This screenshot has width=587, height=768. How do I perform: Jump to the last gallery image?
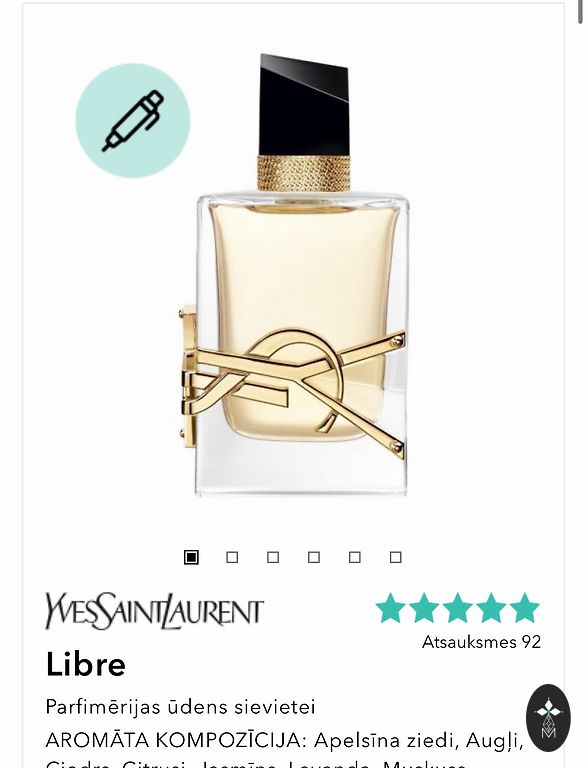395,557
